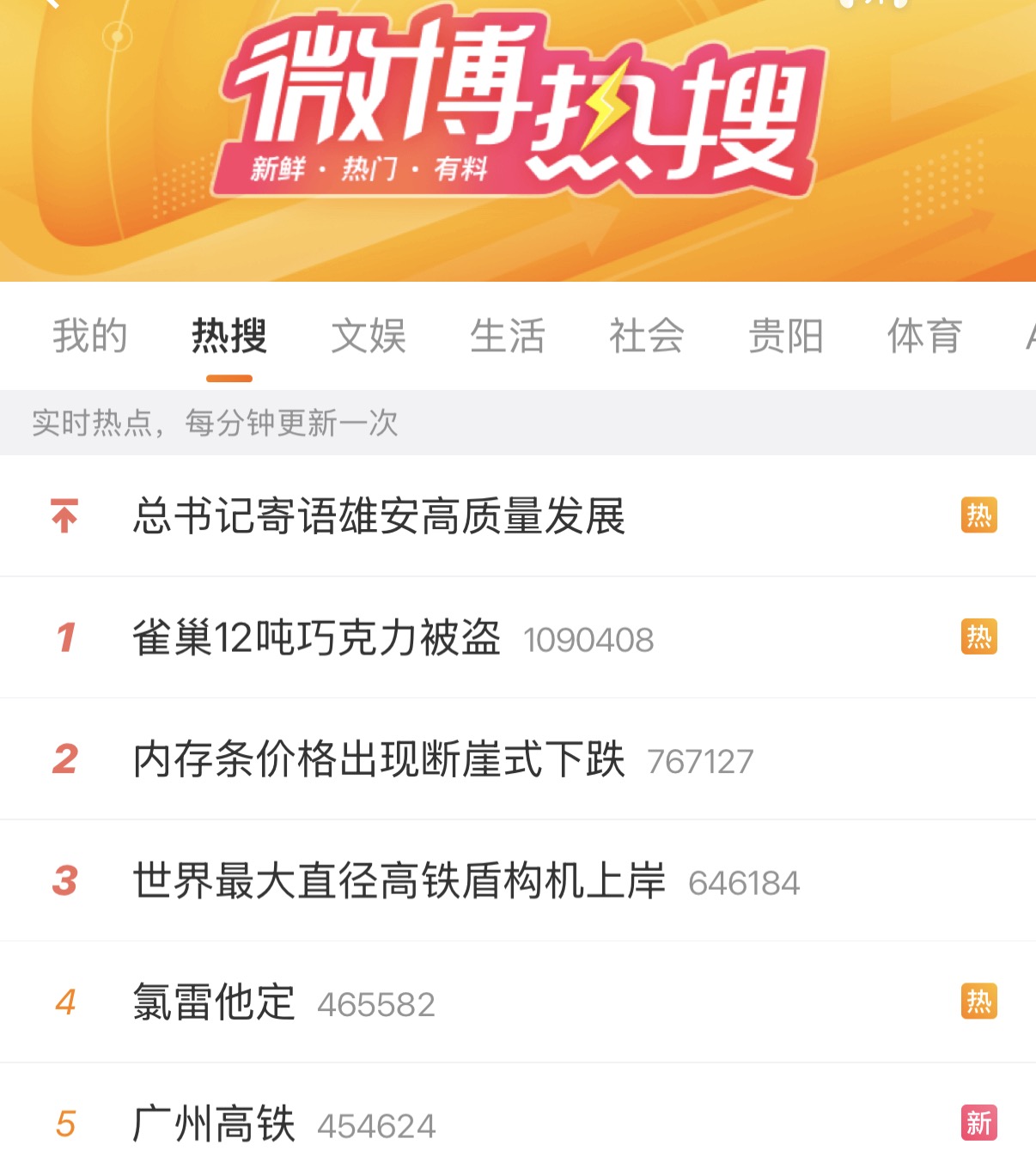Open topic 世界最大直径高铁盾构机上岸
Viewport: 1036px width, 1175px height.
399,882
